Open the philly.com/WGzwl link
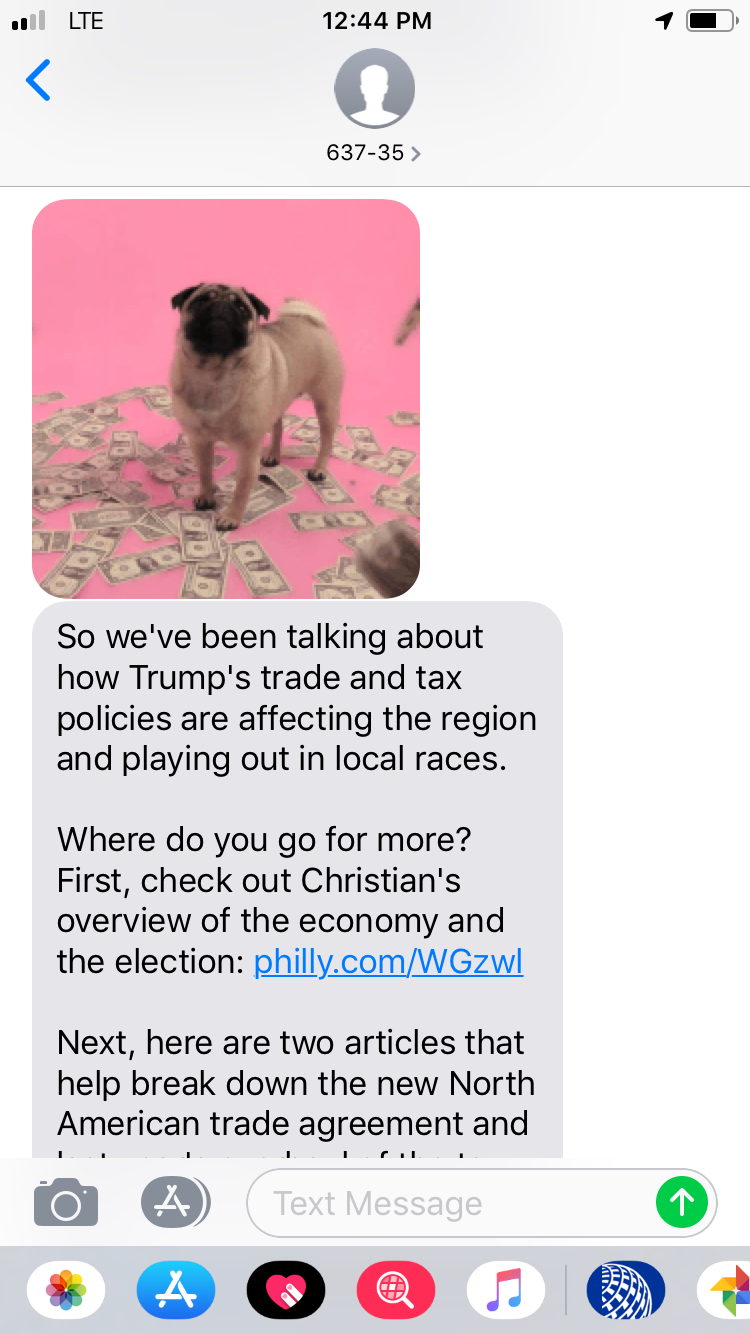This screenshot has height=1334, width=750. [388, 962]
